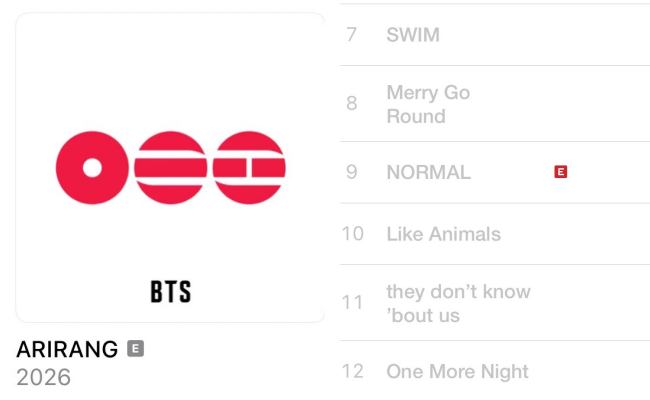Choose track 10 Like Animals
Screen dimensions: 650x400
point(443,234)
